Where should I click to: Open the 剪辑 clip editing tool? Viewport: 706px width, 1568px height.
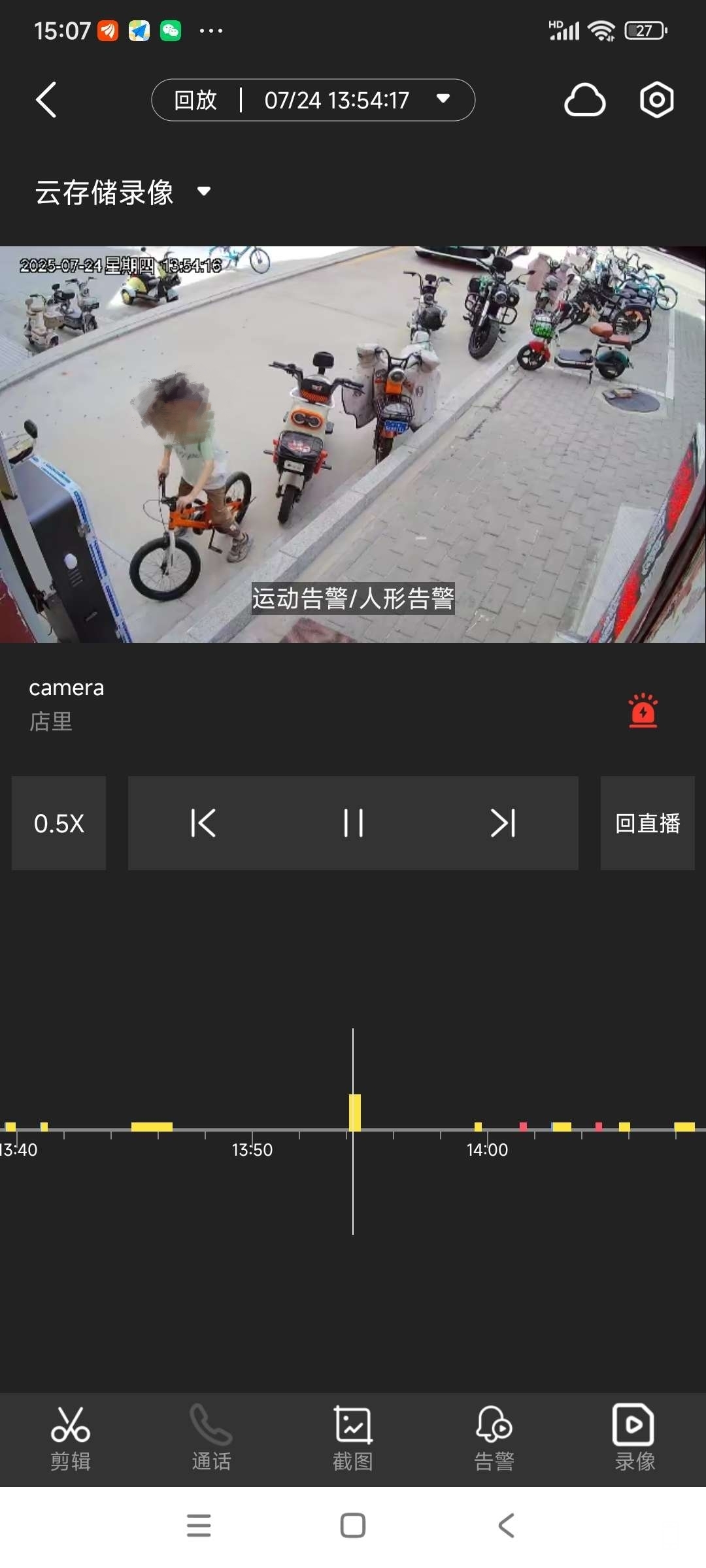tap(71, 1439)
